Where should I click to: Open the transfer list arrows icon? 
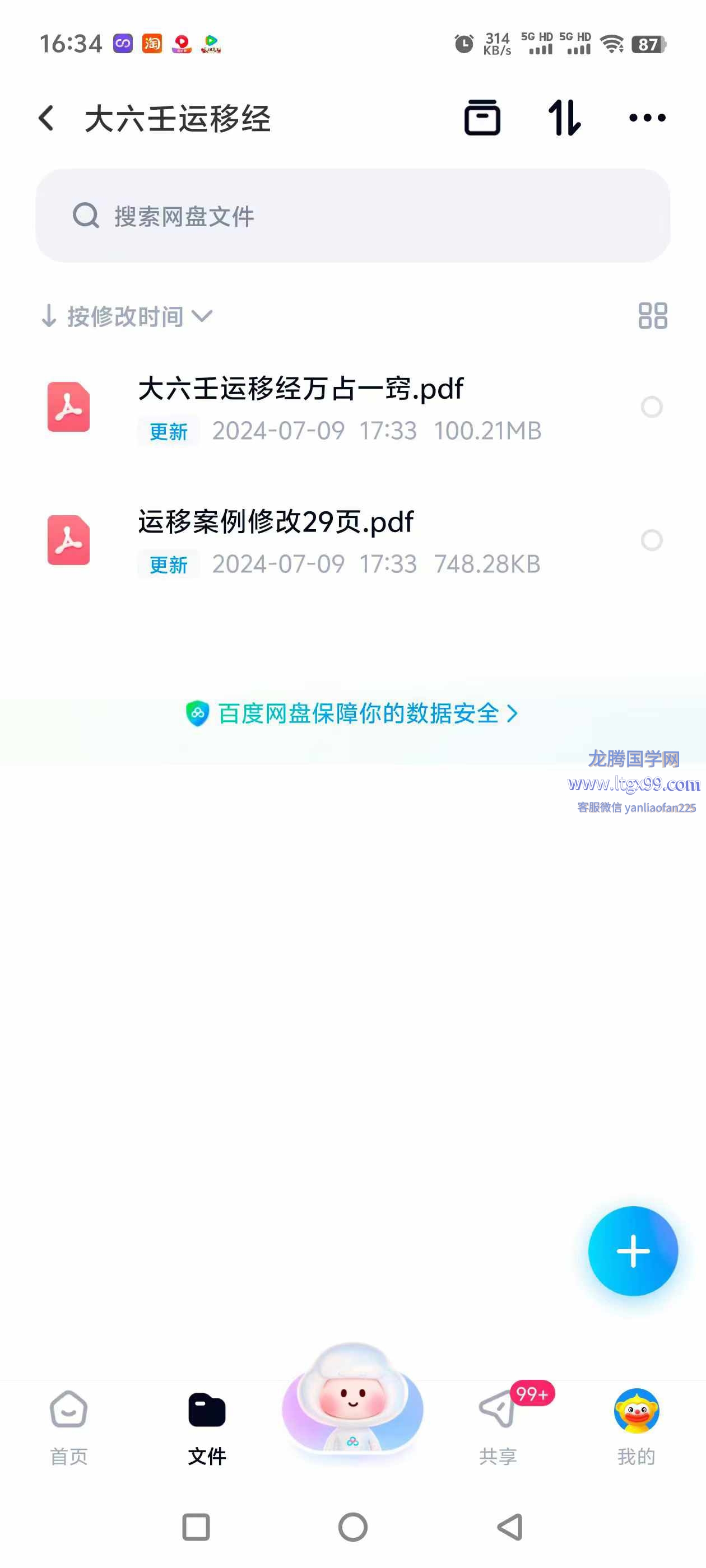point(564,118)
